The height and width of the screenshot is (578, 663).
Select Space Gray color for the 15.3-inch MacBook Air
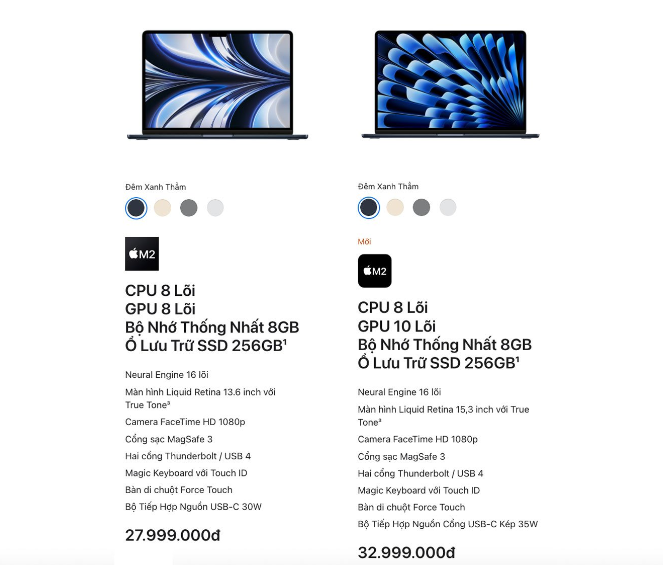click(x=421, y=207)
